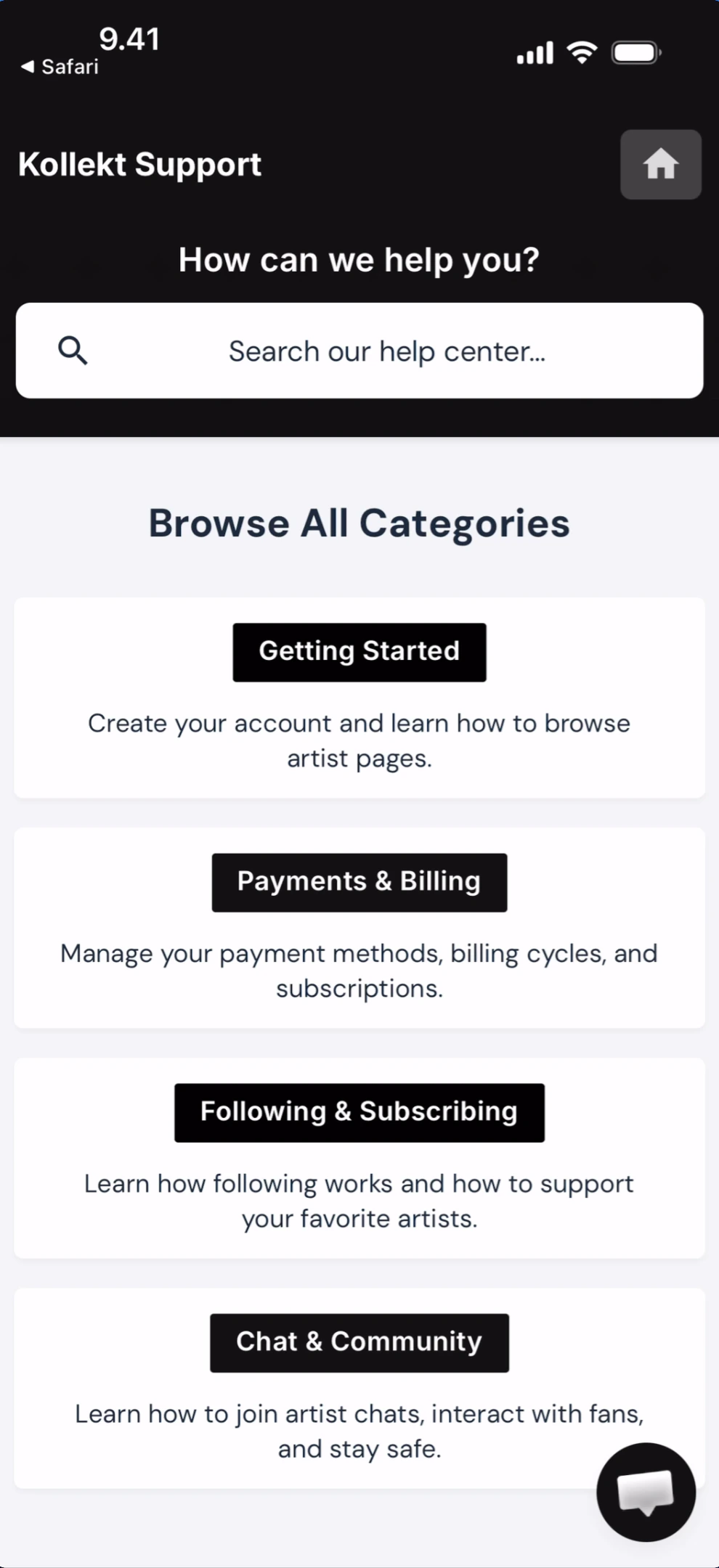Return to Safari via back link

point(60,67)
